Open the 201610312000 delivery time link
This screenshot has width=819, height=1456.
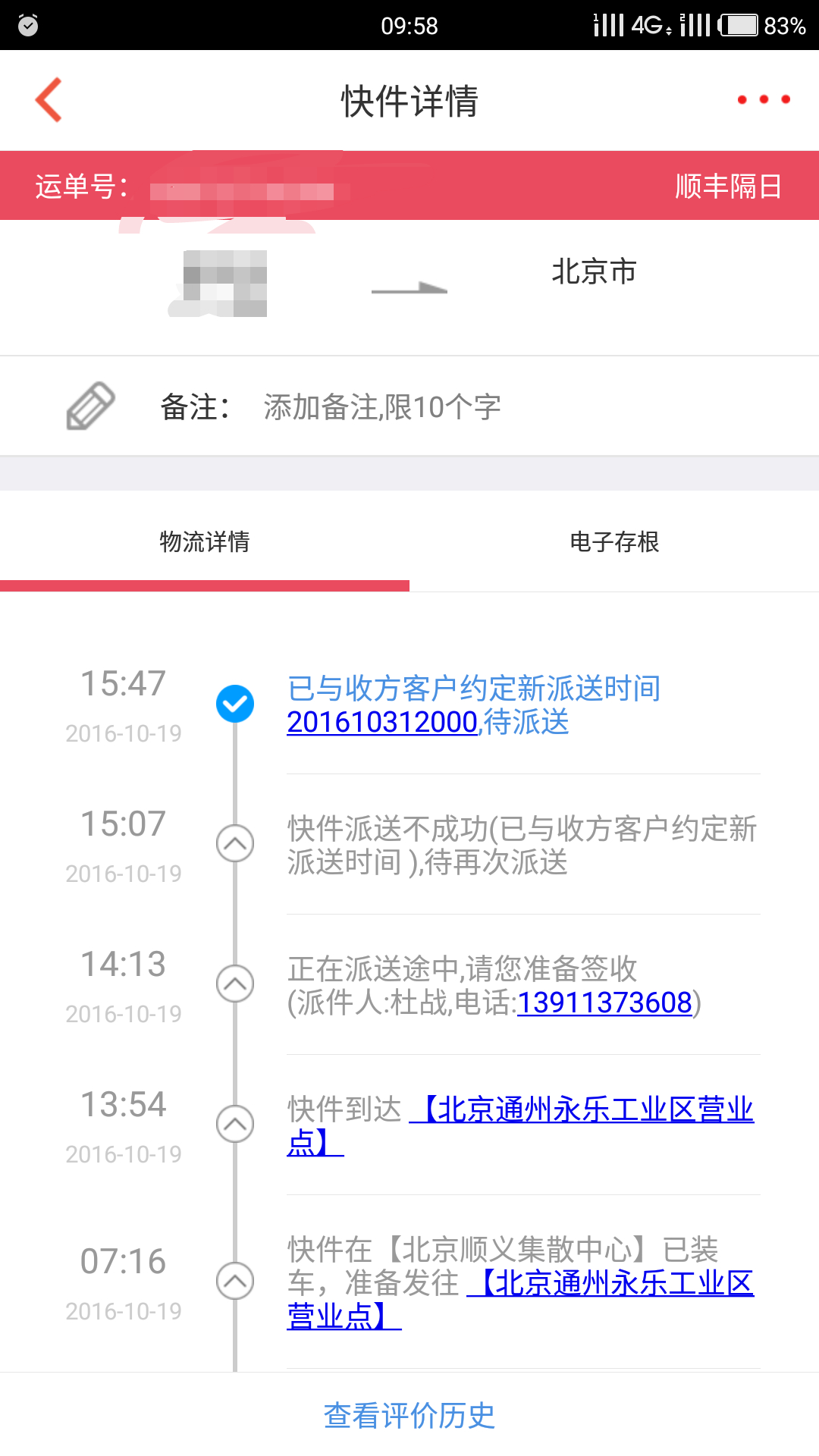point(383,722)
